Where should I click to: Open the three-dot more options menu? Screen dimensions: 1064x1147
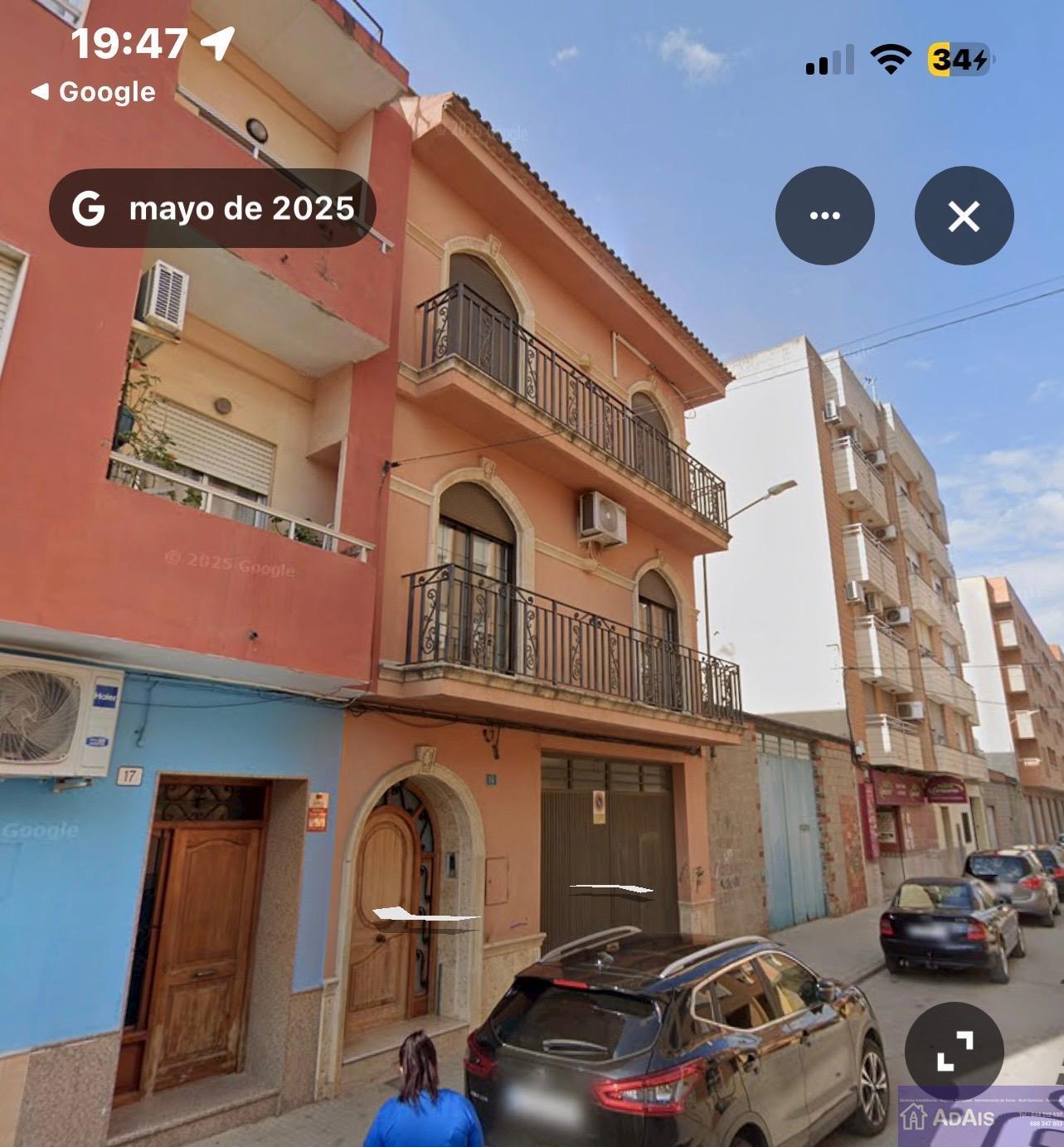click(824, 216)
